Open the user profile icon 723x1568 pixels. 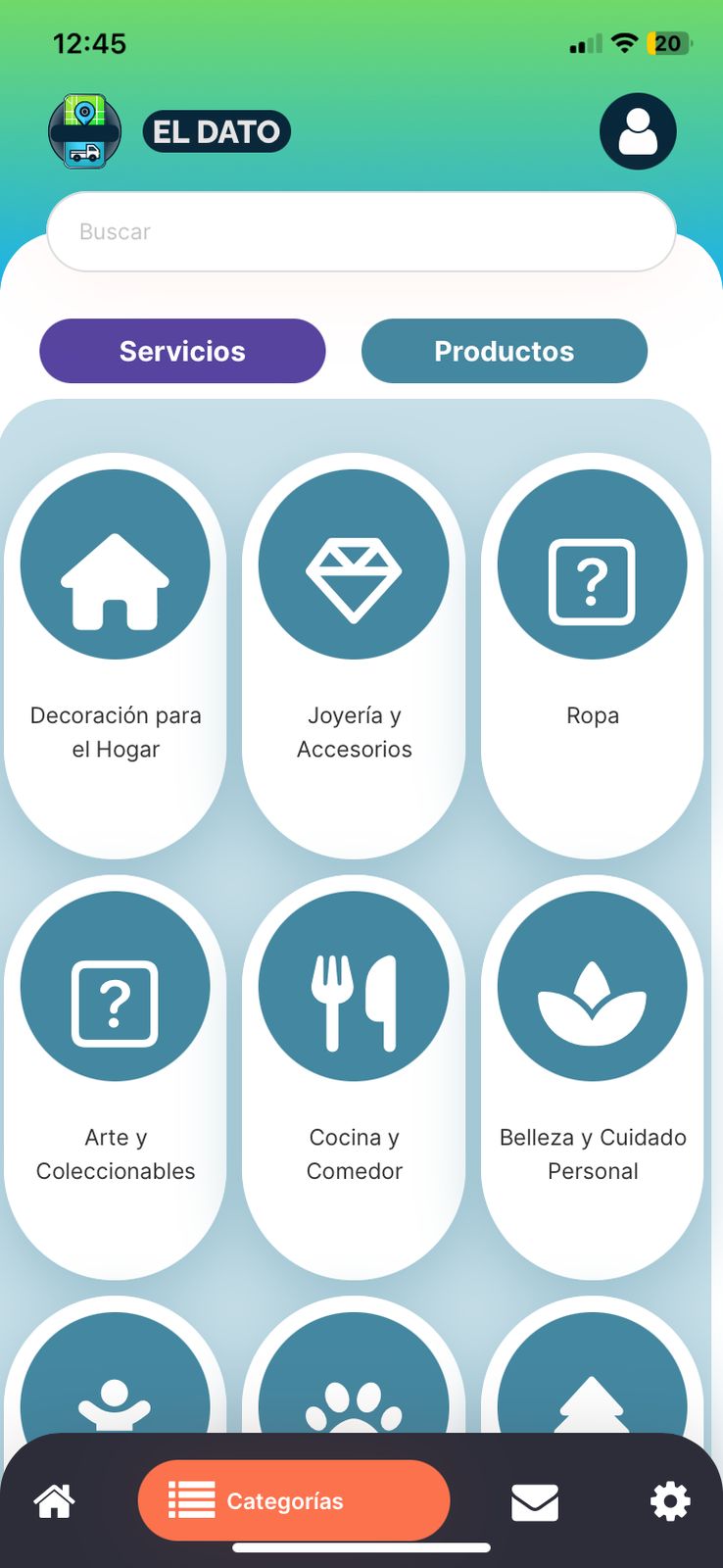pos(638,131)
